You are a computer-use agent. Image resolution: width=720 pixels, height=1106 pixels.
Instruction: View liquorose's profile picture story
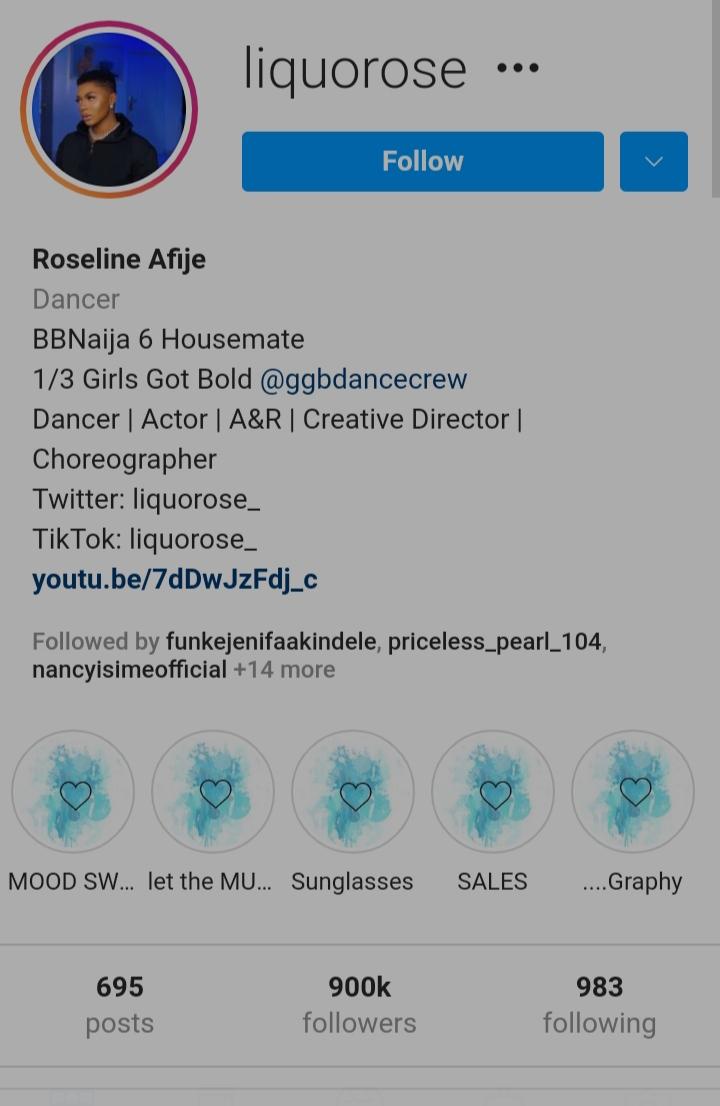[108, 110]
